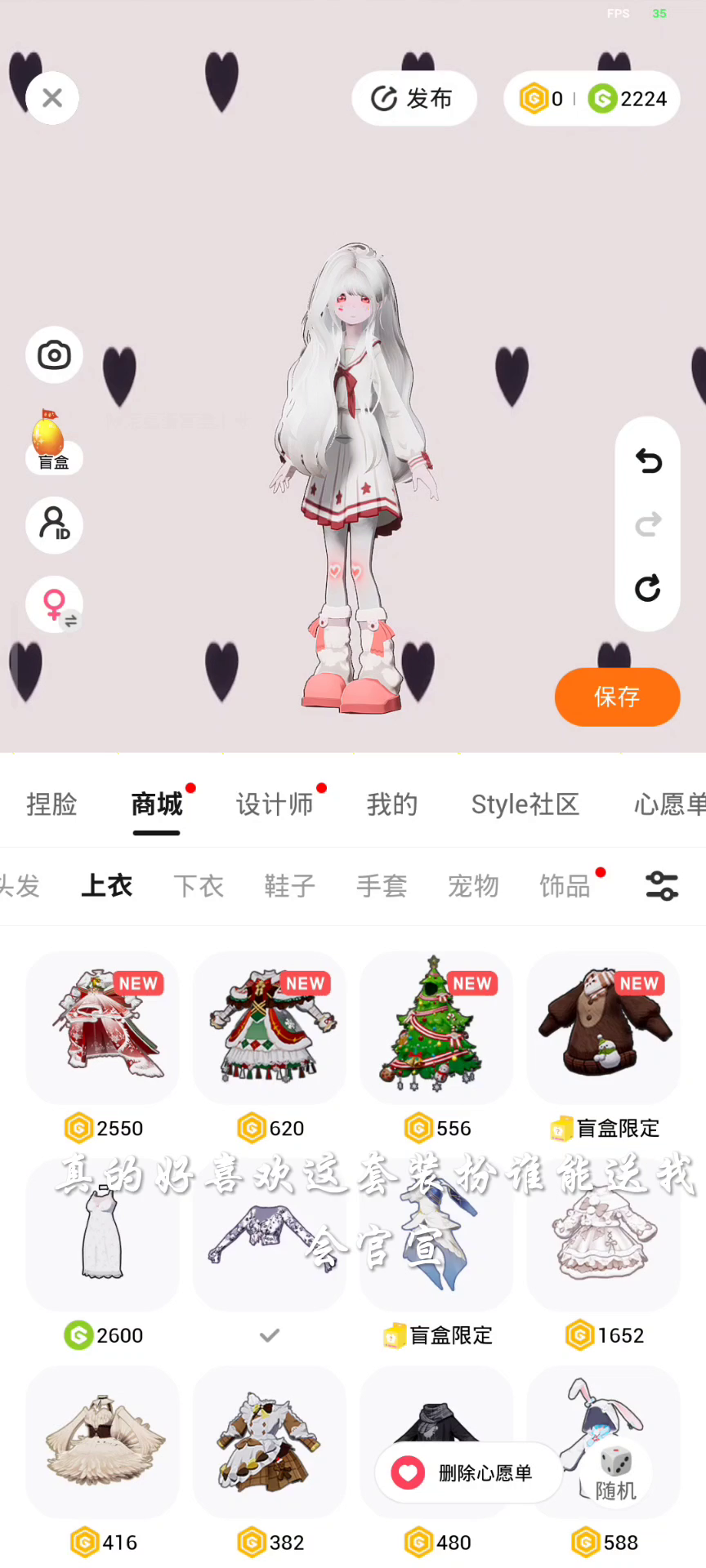Open the filter settings icon
Viewport: 706px width, 1568px height.
662,886
